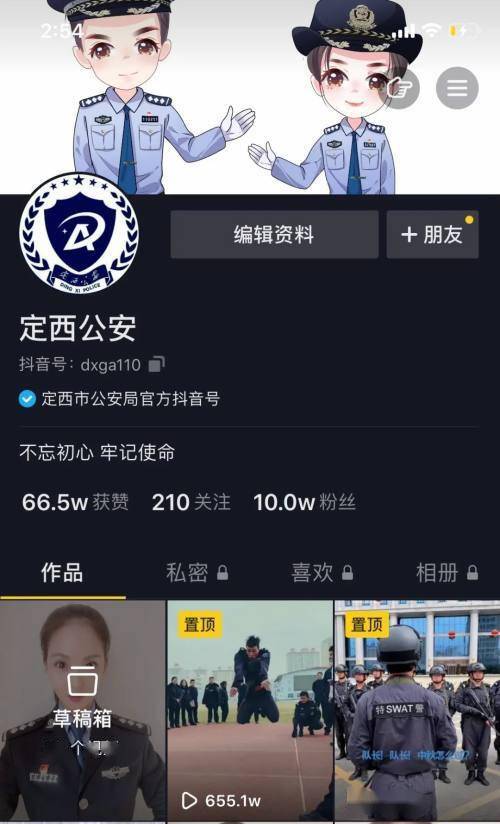The width and height of the screenshot is (500, 824).
Task: Open the pinned SWAT team video
Action: click(417, 710)
